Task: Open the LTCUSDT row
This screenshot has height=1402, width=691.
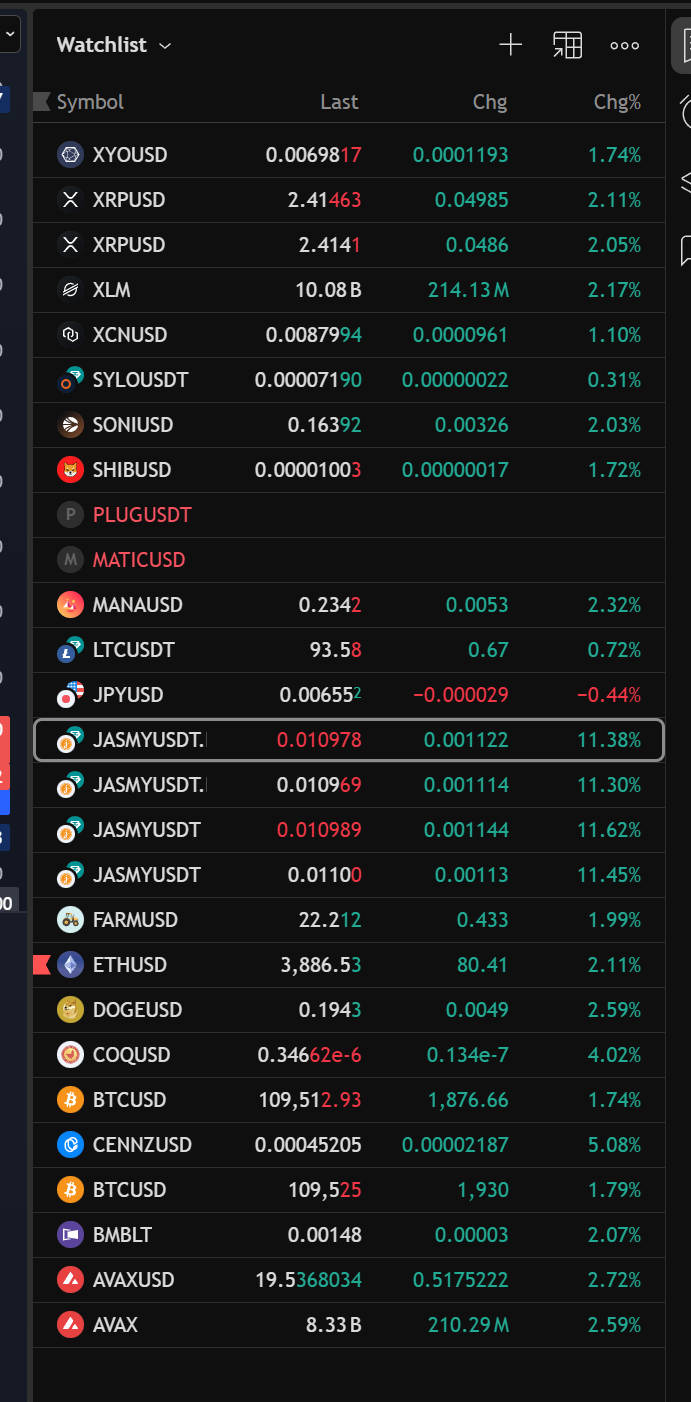Action: click(133, 650)
